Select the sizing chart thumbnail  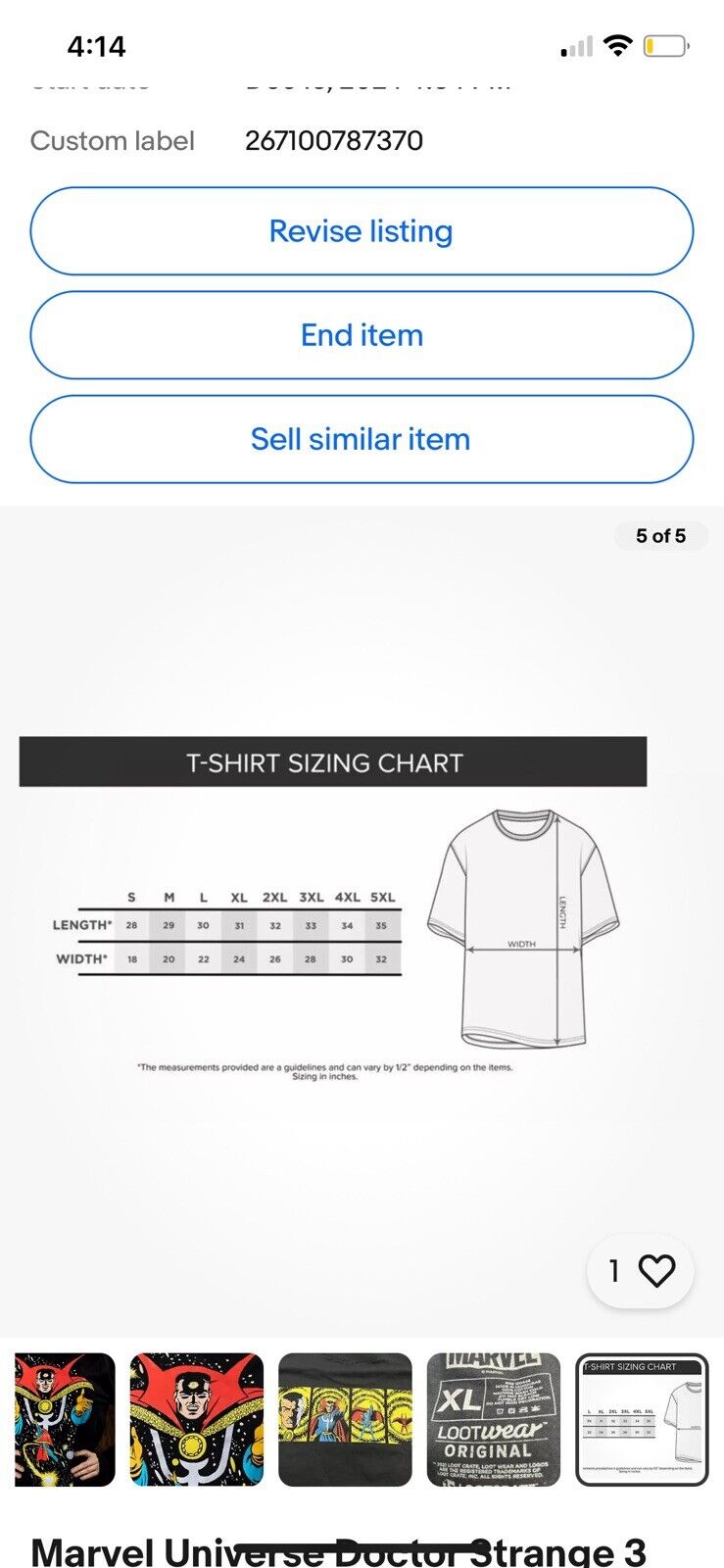click(x=642, y=1419)
